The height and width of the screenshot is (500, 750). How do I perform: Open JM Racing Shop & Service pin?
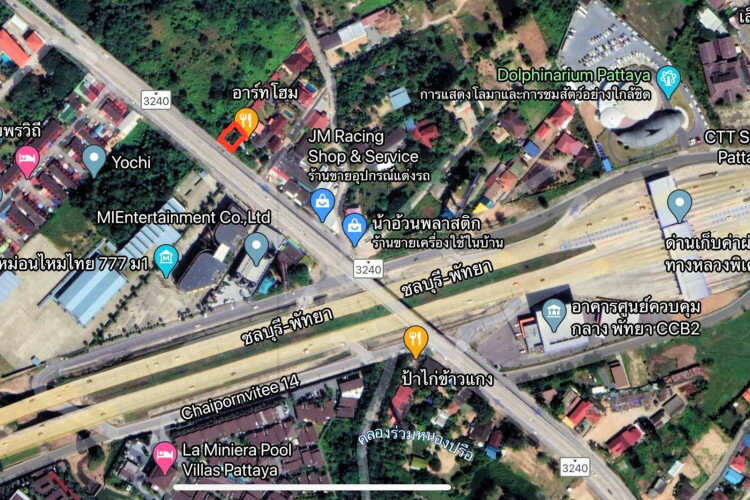click(322, 203)
